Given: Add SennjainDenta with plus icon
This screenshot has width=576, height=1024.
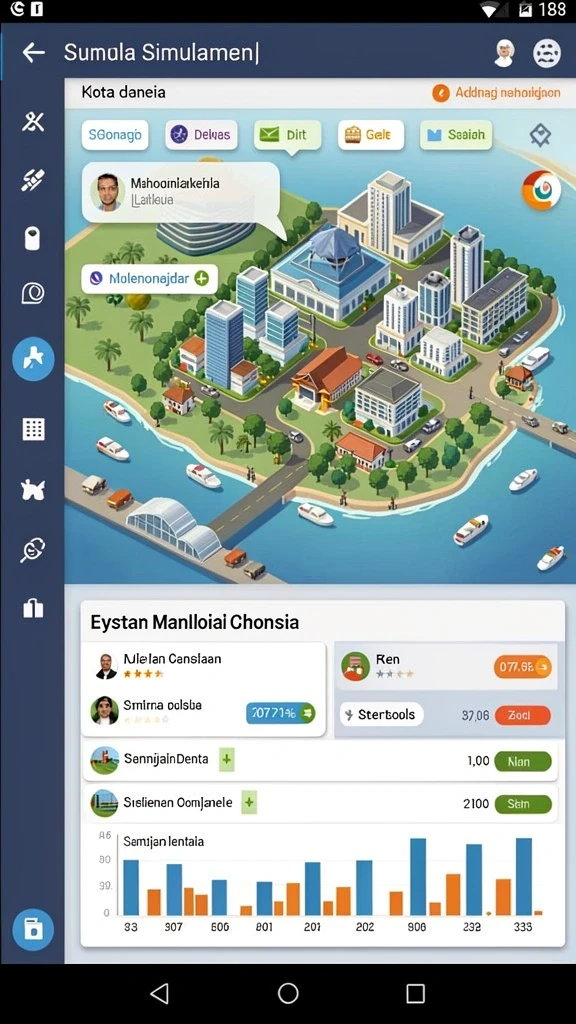Looking at the screenshot, I should click(x=227, y=760).
